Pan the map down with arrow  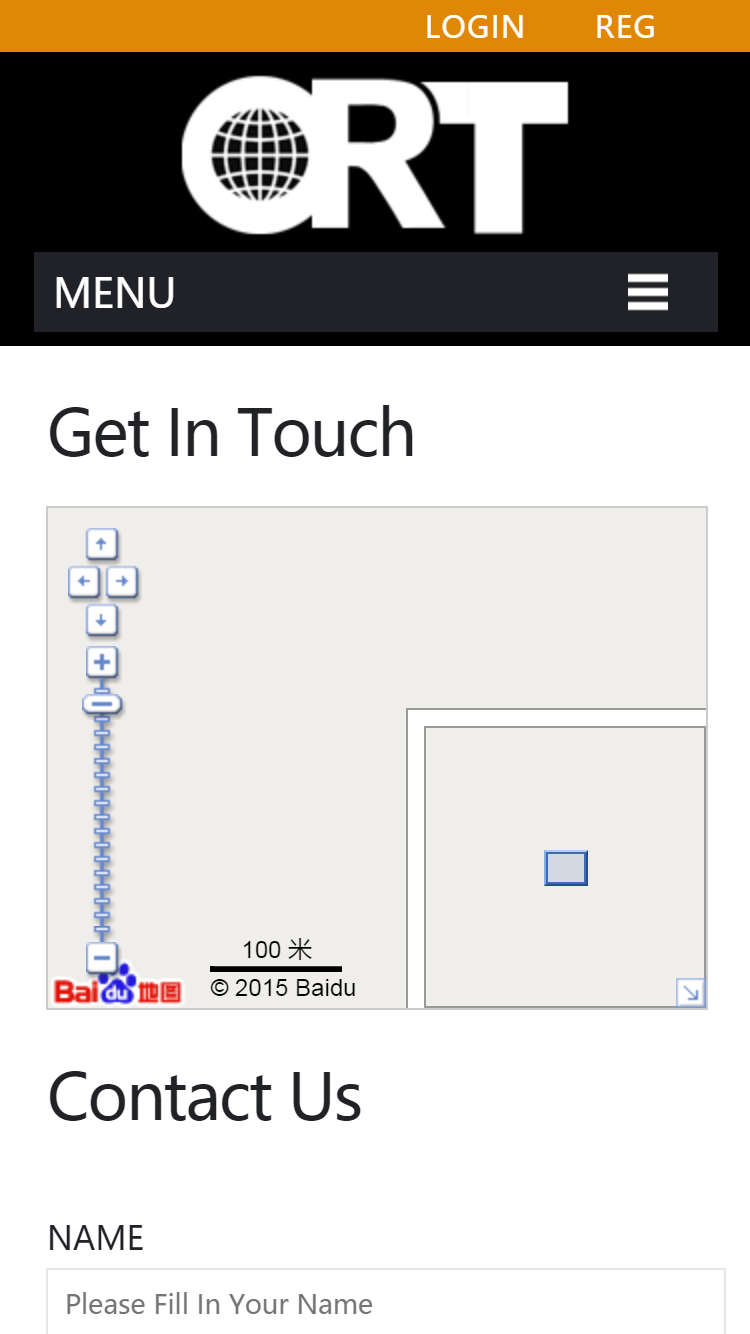[102, 619]
